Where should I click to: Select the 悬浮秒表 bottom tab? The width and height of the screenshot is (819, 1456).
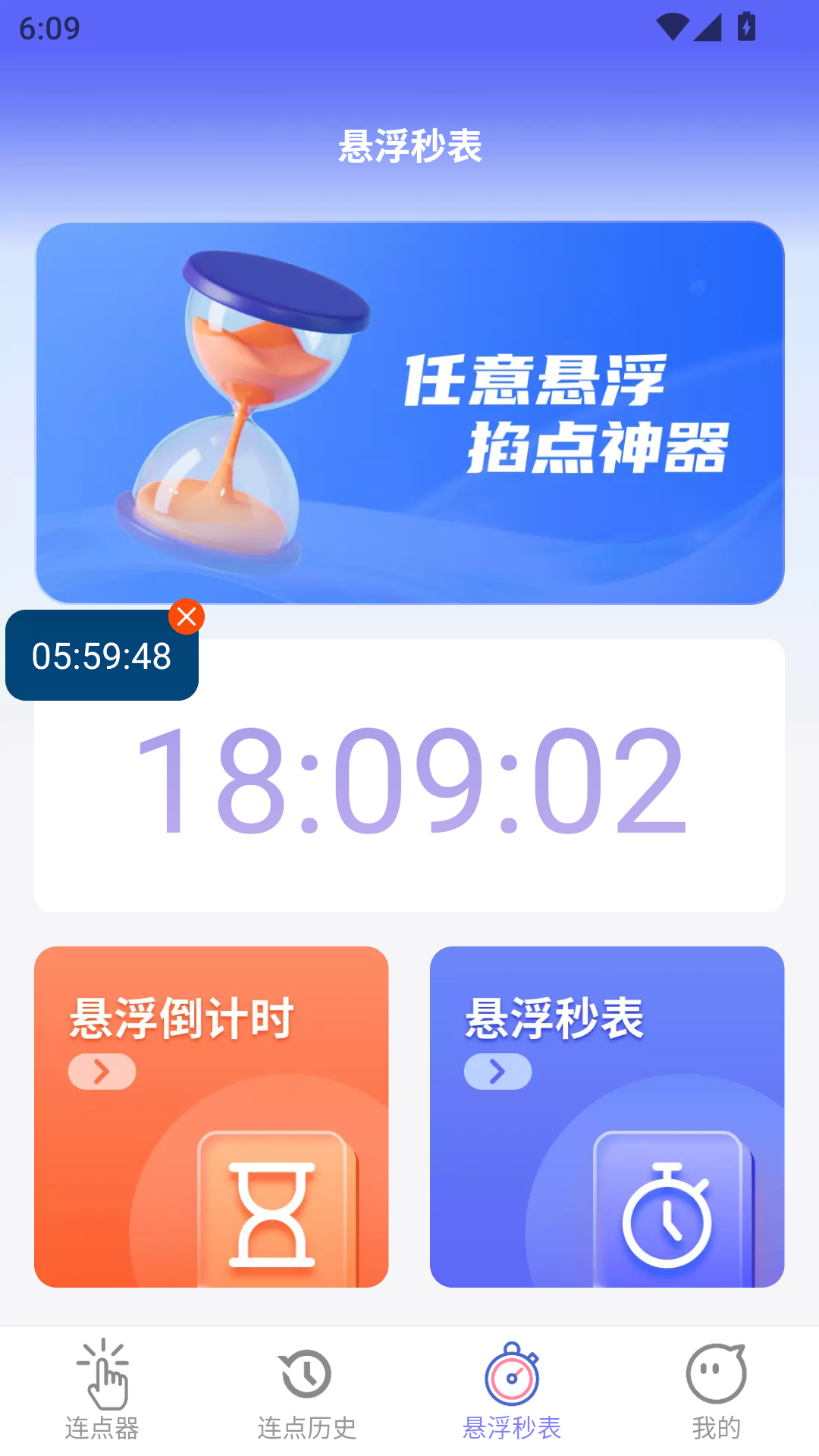click(512, 1391)
